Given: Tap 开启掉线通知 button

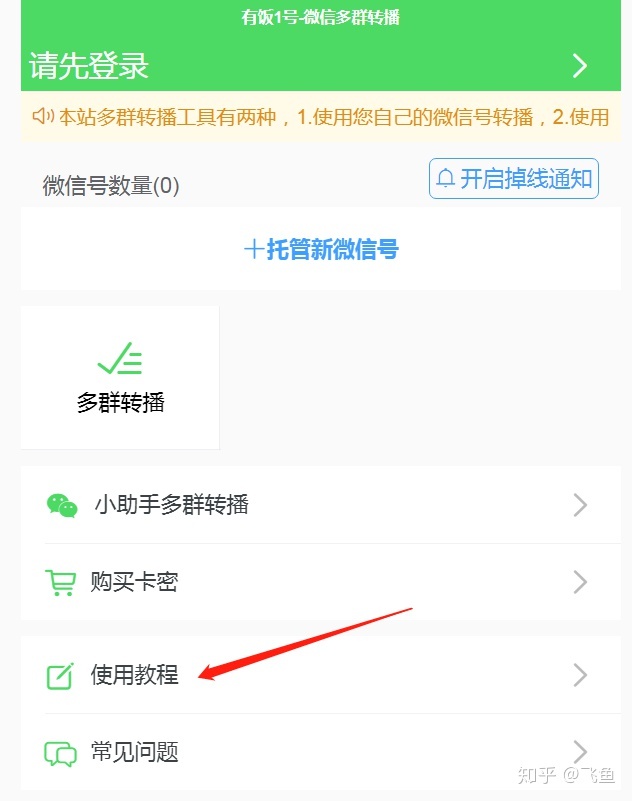Looking at the screenshot, I should pos(514,179).
